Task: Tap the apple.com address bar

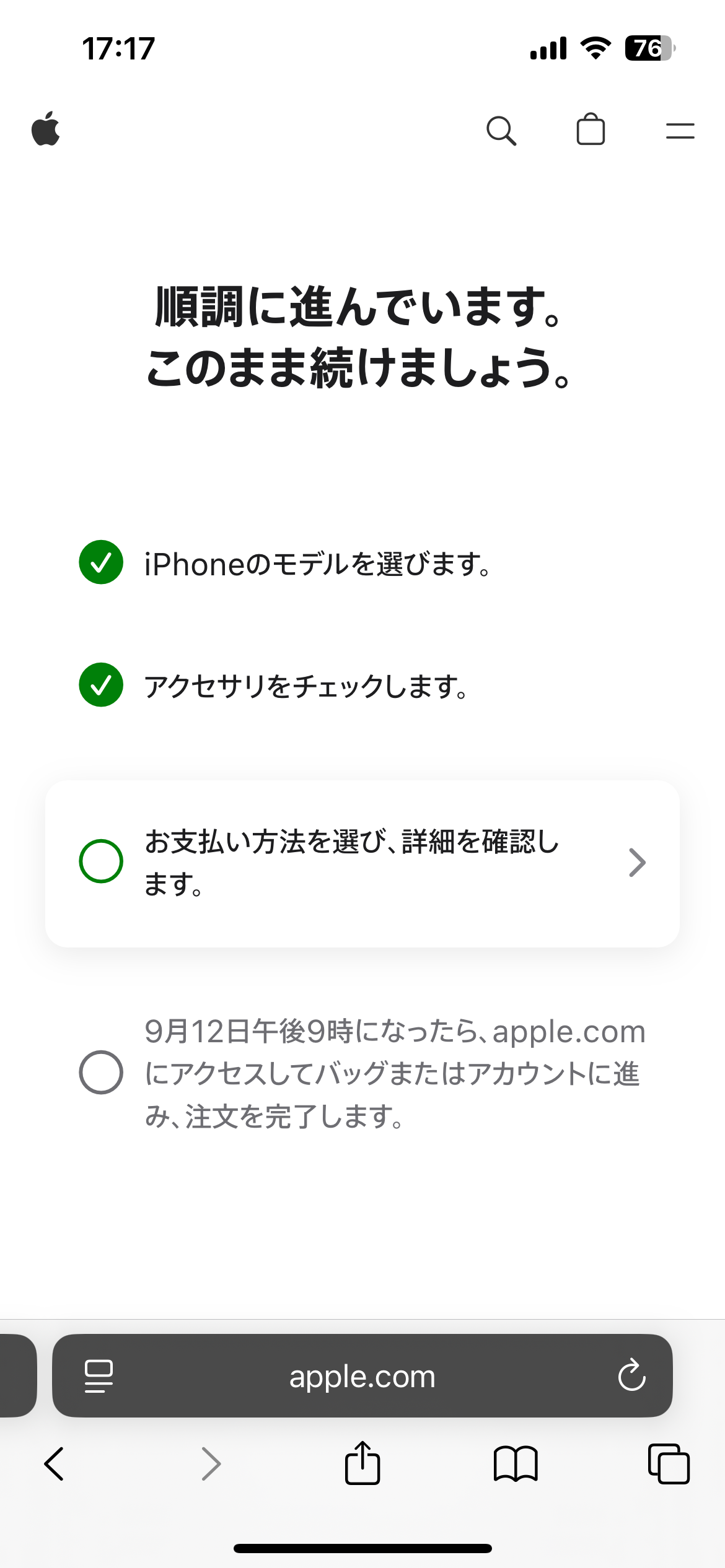Action: [x=362, y=1377]
